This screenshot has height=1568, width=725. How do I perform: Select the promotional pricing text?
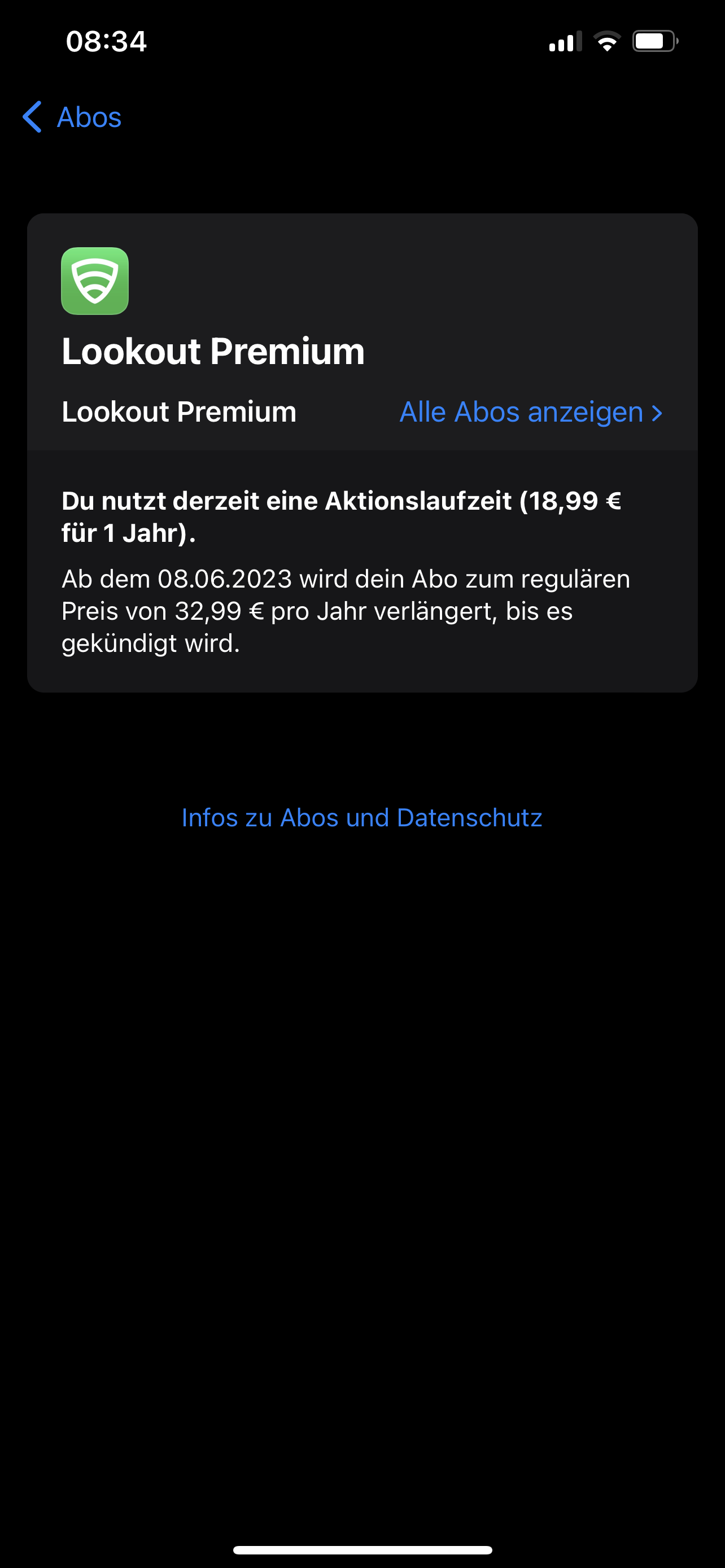click(x=341, y=516)
